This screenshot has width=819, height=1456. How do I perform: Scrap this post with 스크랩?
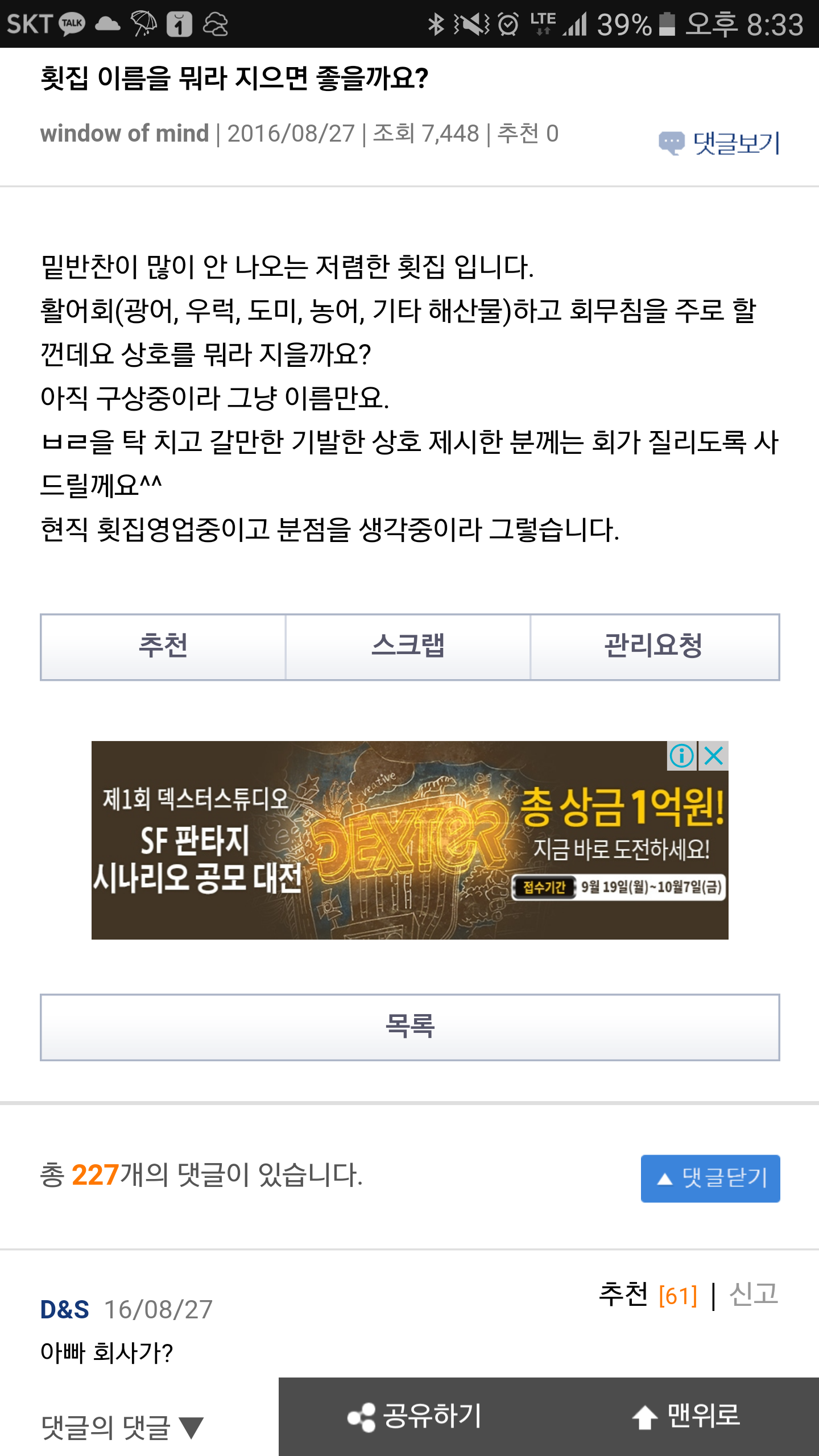click(408, 647)
